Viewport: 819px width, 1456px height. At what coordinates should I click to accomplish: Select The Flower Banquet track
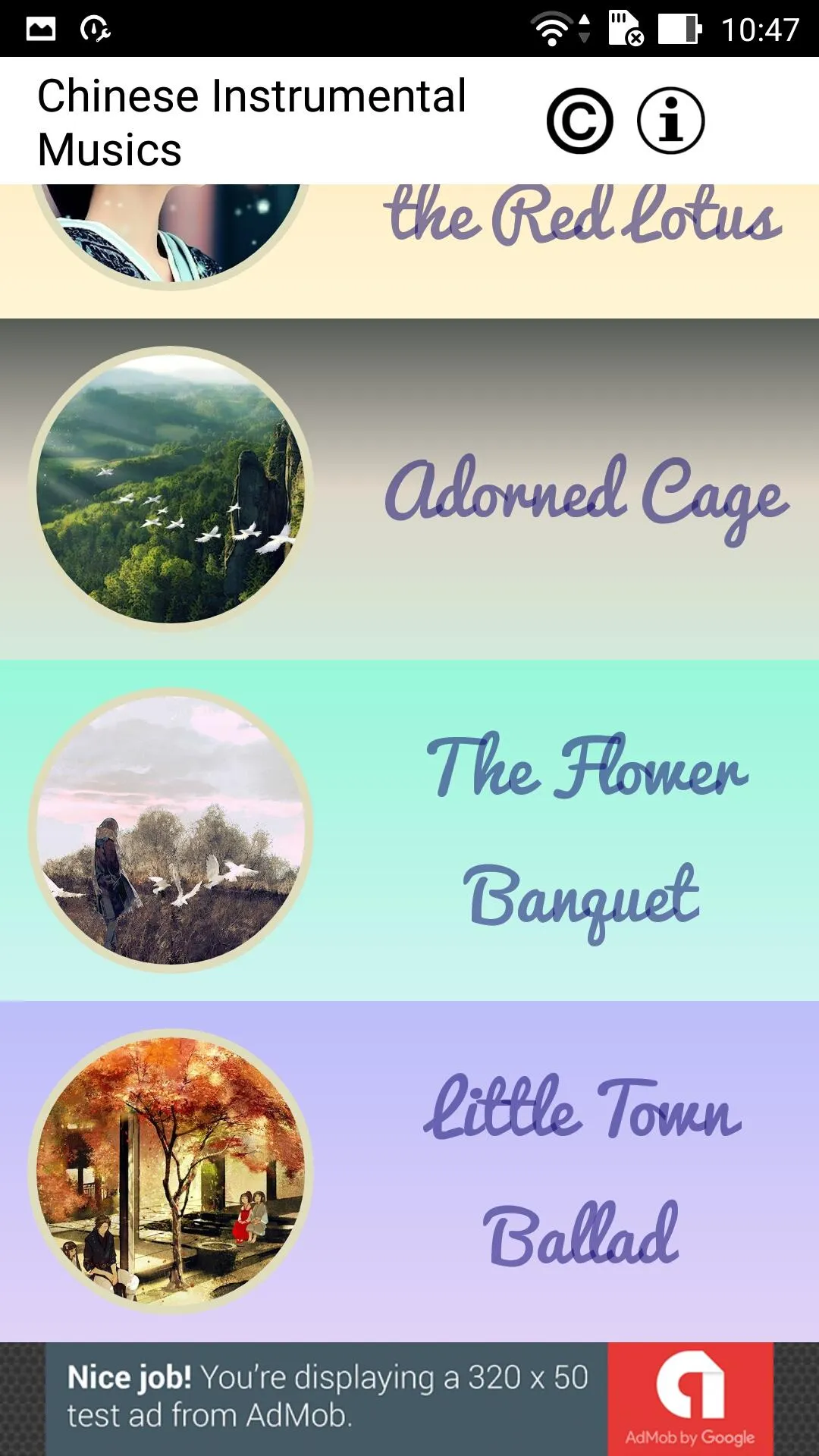click(x=409, y=830)
